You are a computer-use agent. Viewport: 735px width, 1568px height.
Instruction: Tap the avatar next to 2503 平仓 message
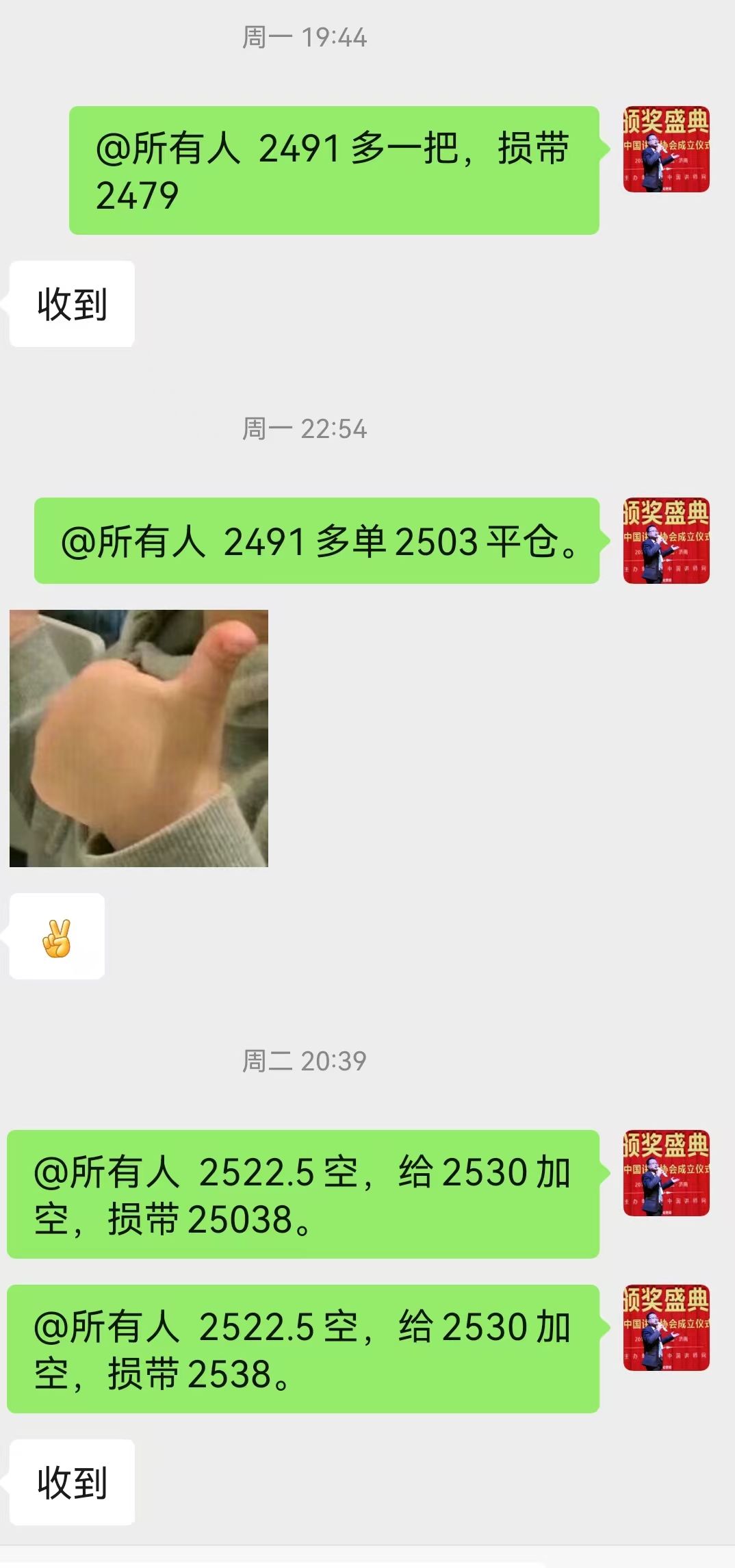666,541
